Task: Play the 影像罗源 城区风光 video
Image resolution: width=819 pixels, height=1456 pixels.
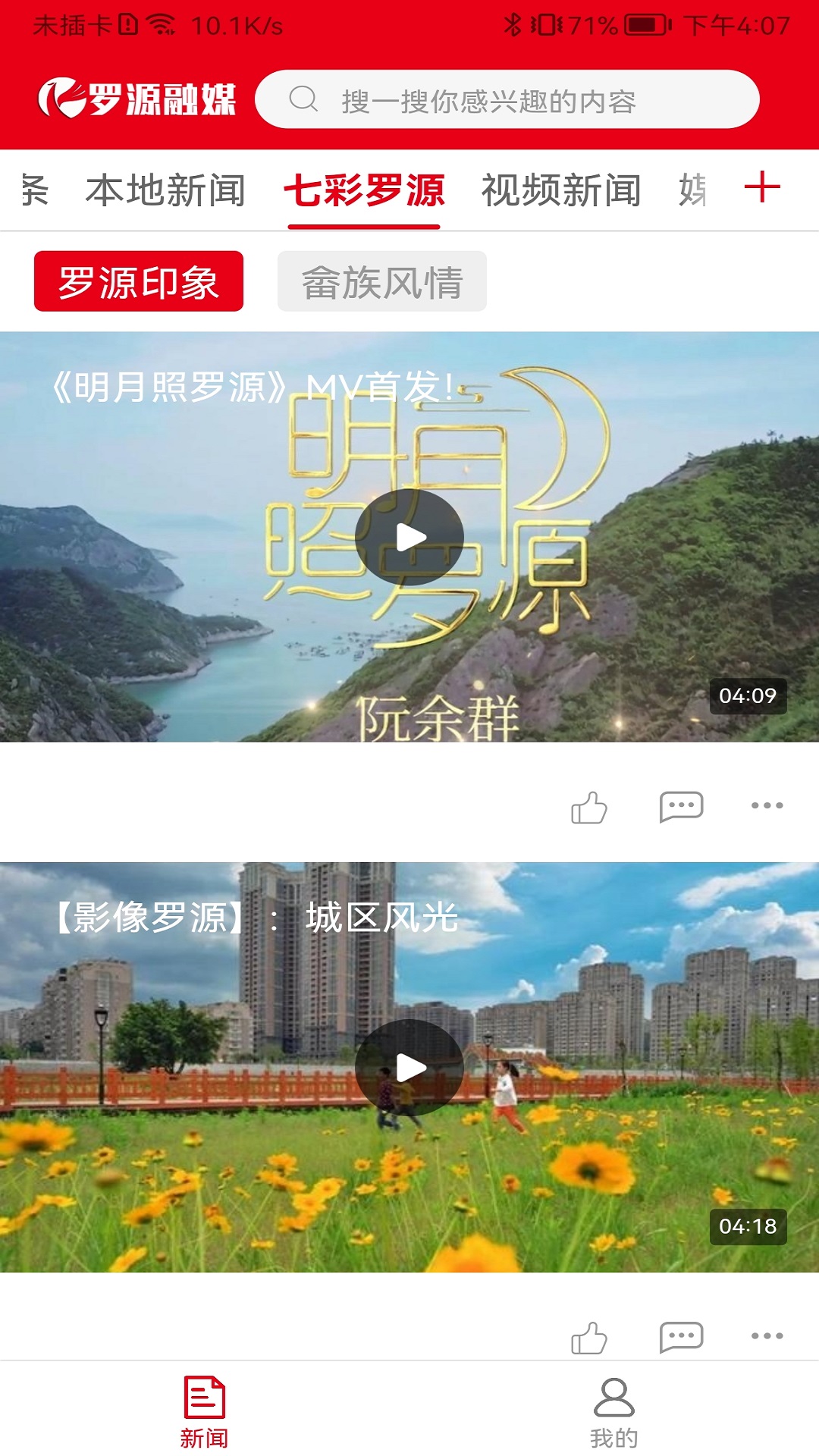Action: pyautogui.click(x=409, y=1068)
